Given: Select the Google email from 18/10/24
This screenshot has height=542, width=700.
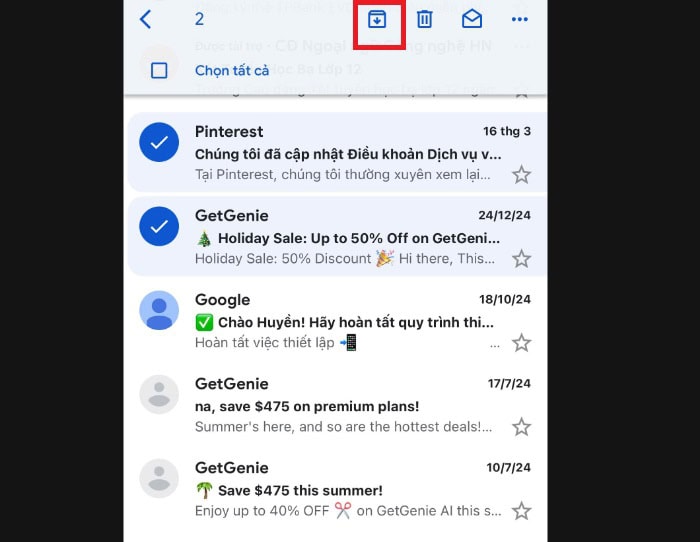Looking at the screenshot, I should [158, 311].
